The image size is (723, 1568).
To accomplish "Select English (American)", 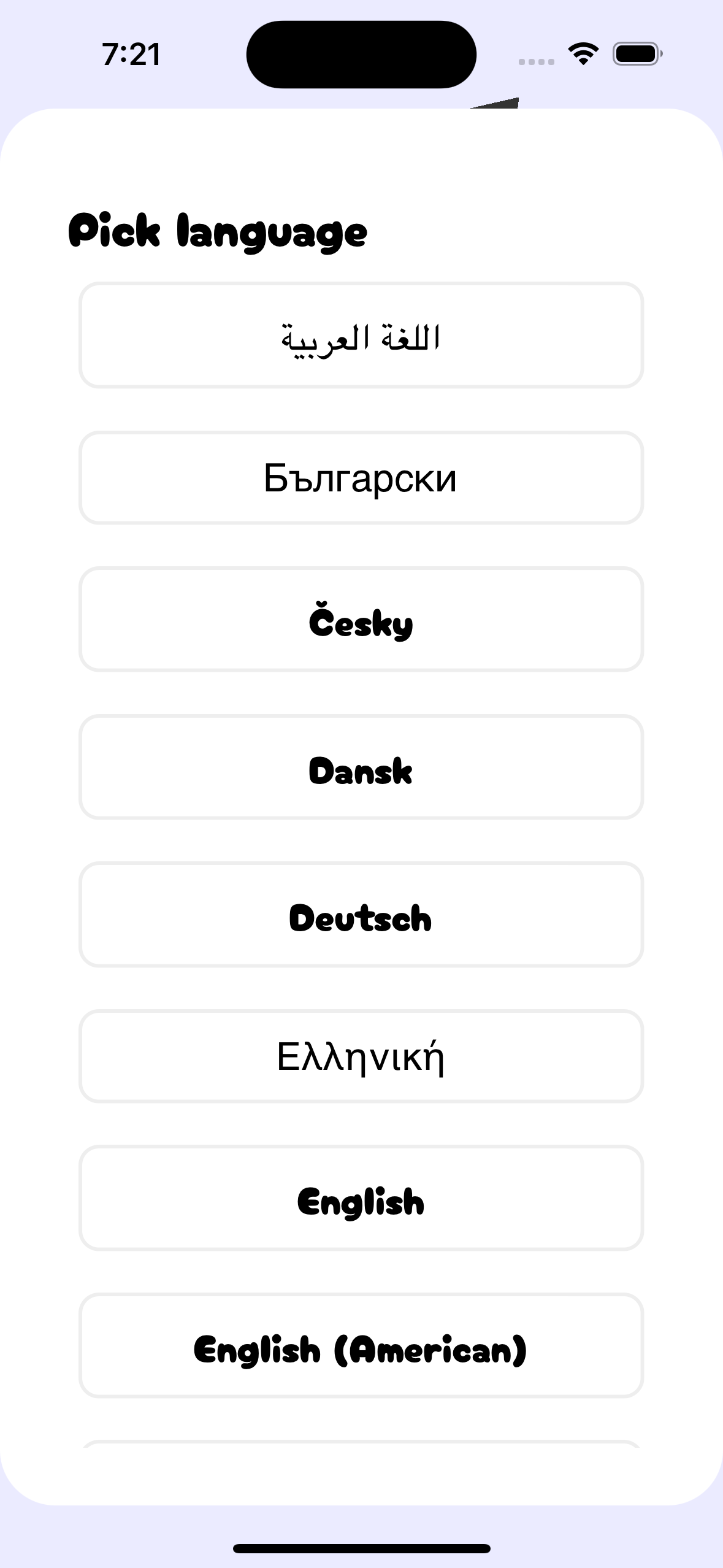I will click(x=361, y=1346).
